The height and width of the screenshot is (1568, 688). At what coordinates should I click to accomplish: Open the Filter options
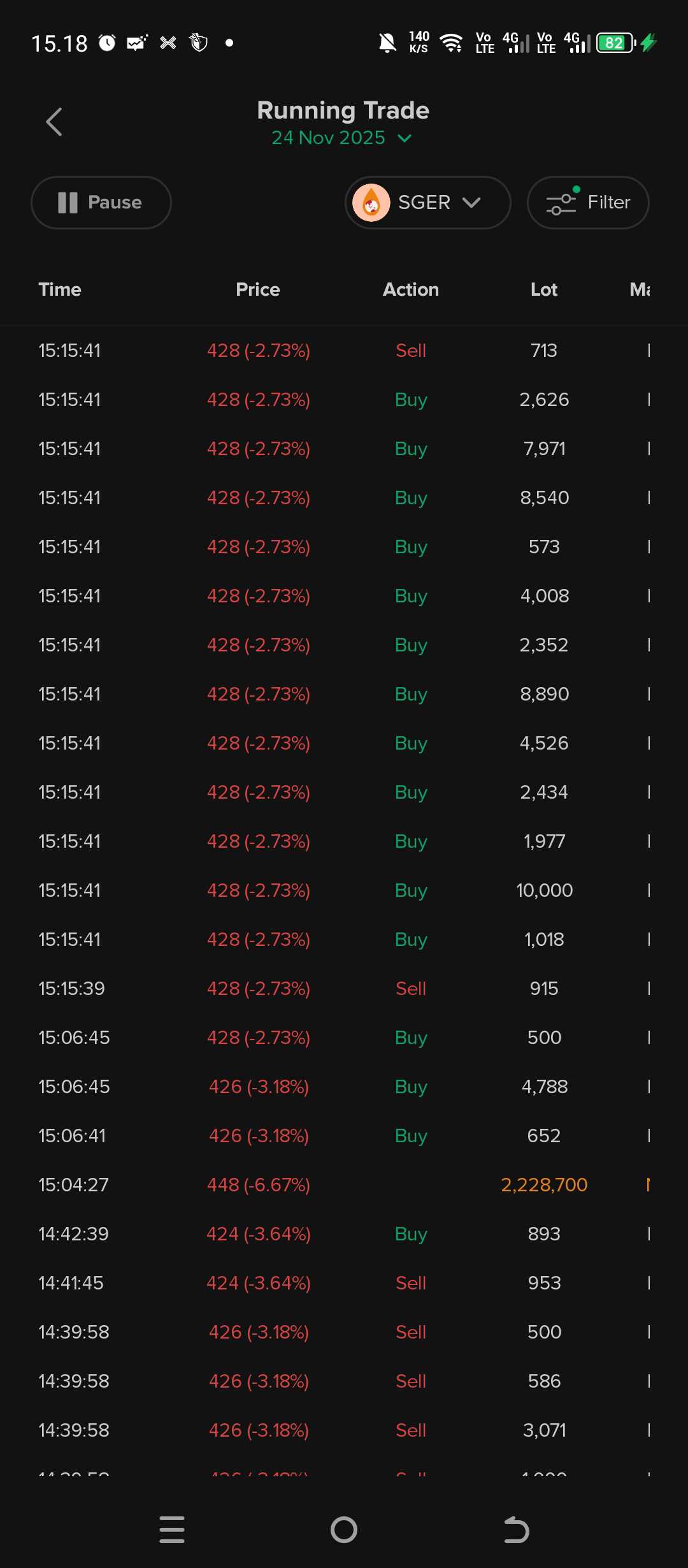588,203
